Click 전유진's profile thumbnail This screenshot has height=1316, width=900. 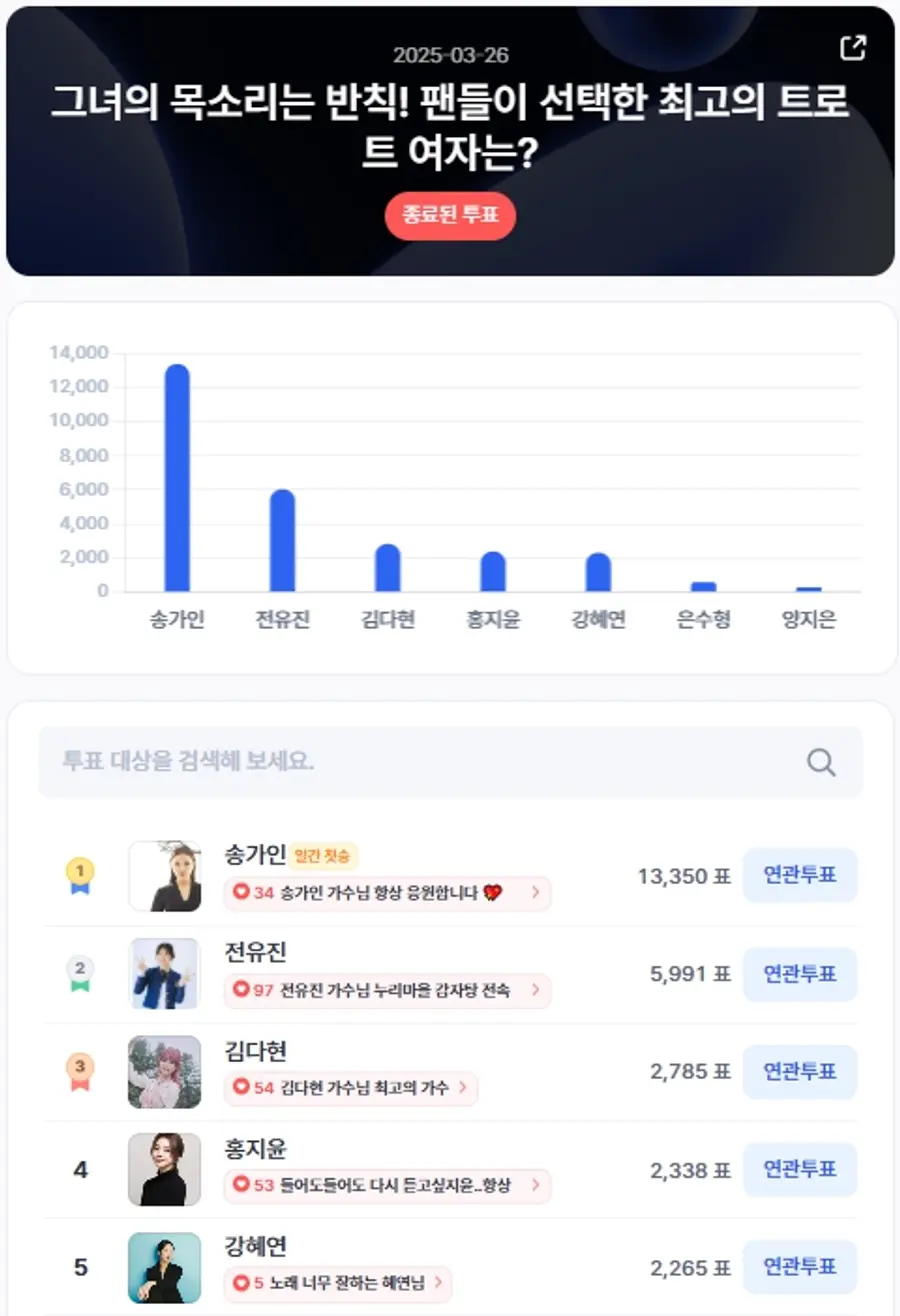[165, 973]
